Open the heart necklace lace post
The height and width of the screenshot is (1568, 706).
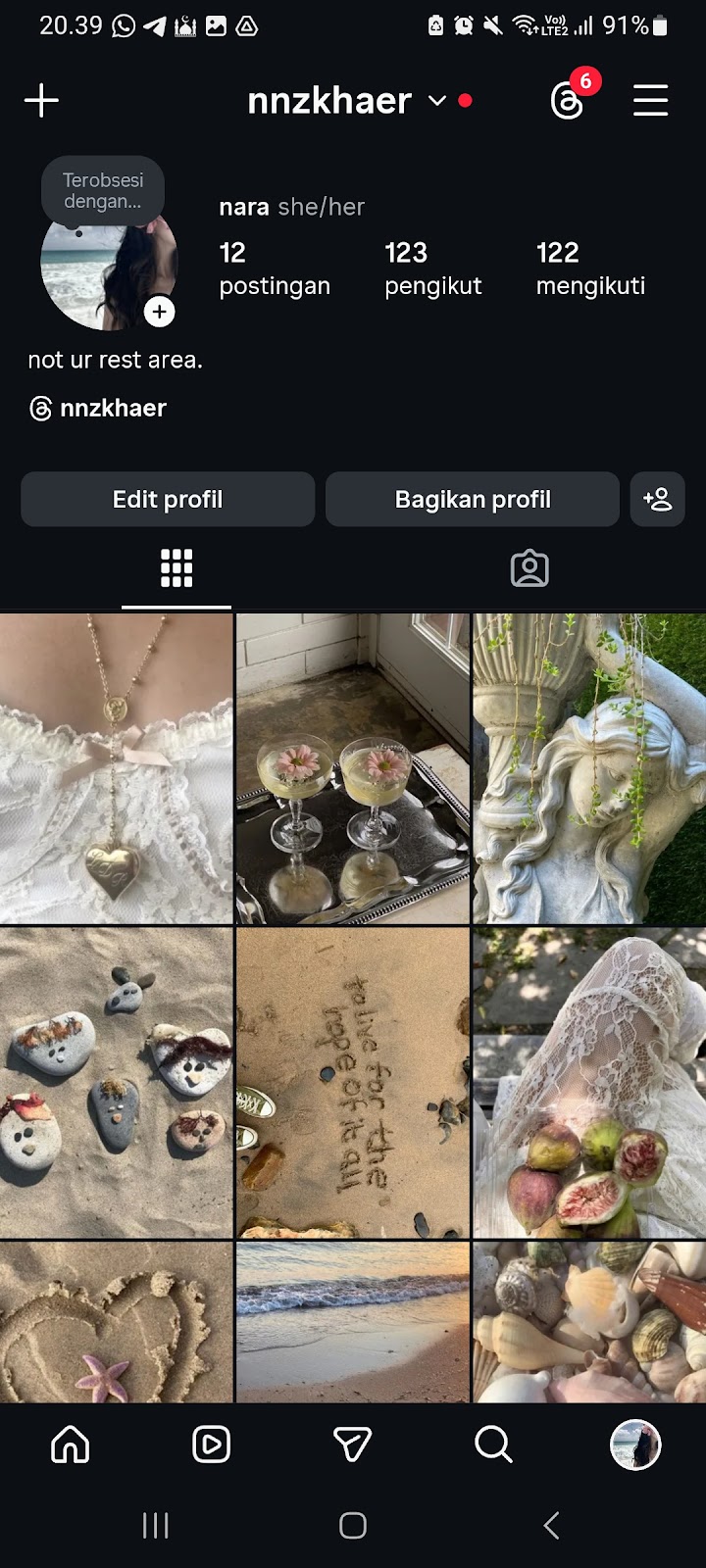tap(116, 768)
